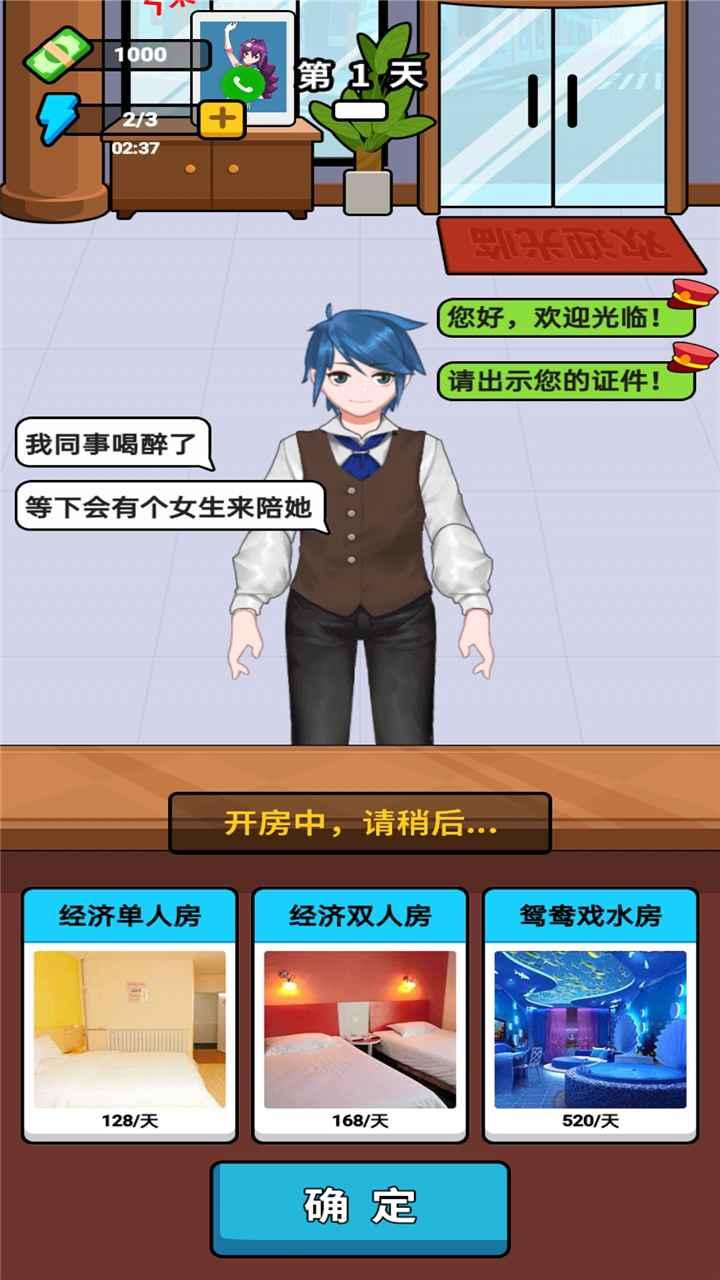This screenshot has height=1280, width=720.
Task: Answer the call on the tablet
Action: click(241, 82)
